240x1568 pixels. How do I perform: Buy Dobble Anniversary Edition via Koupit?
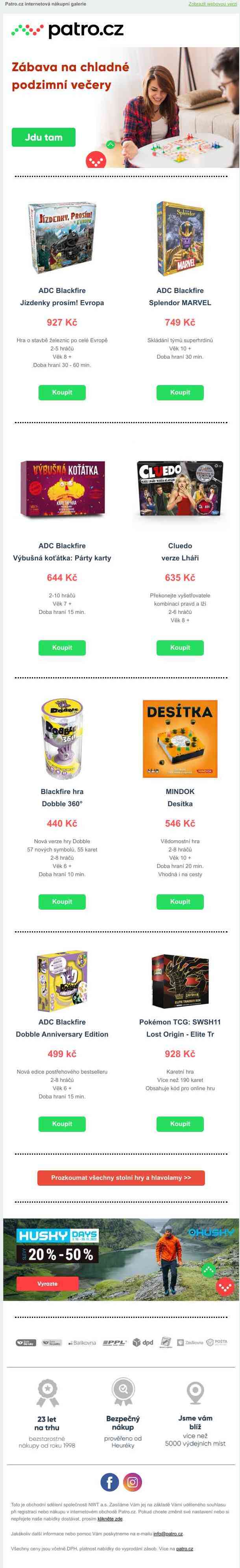click(x=61, y=1124)
